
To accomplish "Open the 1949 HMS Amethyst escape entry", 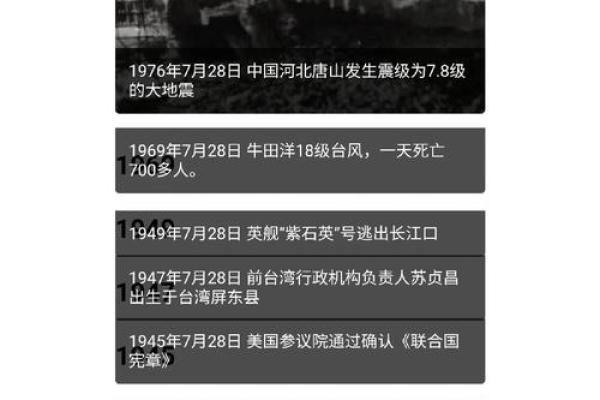I will point(300,233).
